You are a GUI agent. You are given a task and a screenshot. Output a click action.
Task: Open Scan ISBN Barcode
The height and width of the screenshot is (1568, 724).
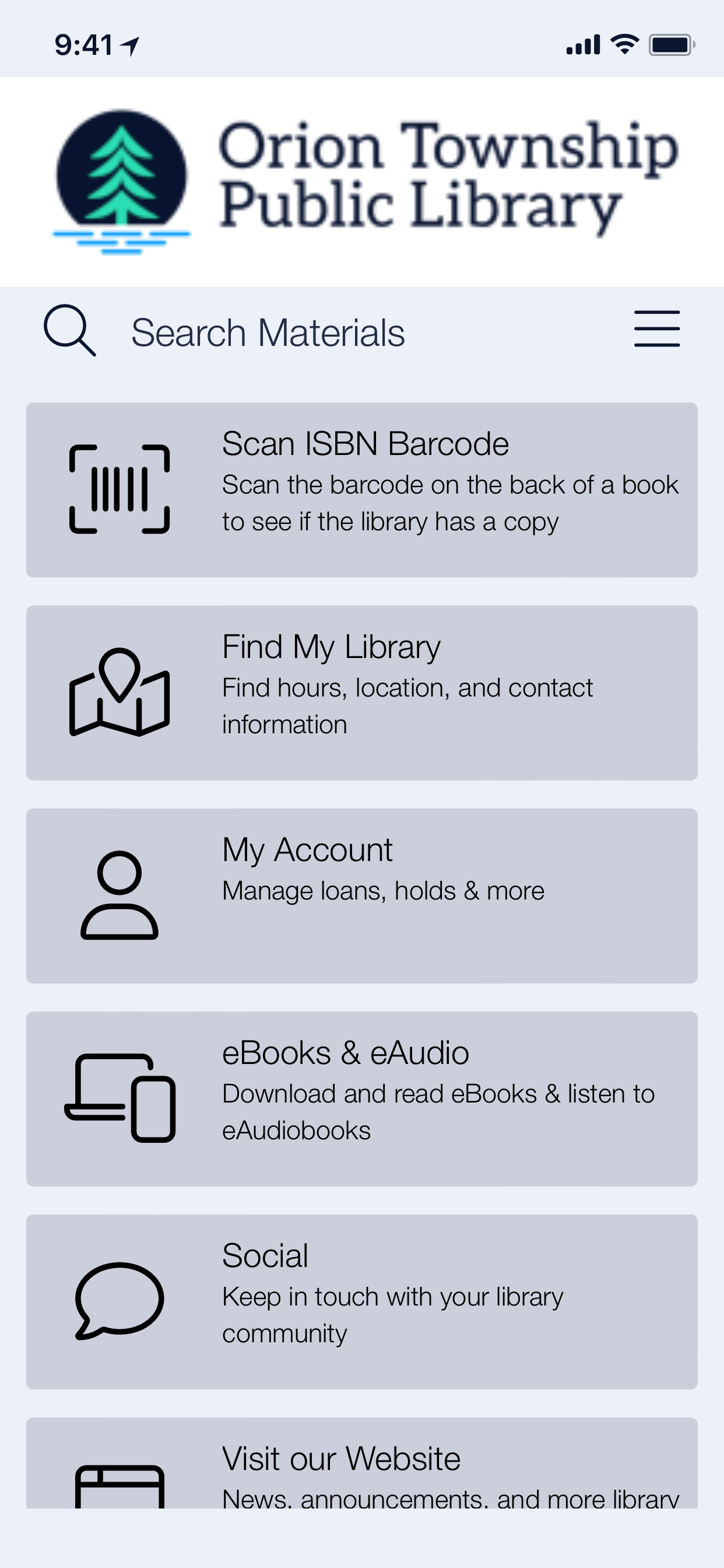361,490
